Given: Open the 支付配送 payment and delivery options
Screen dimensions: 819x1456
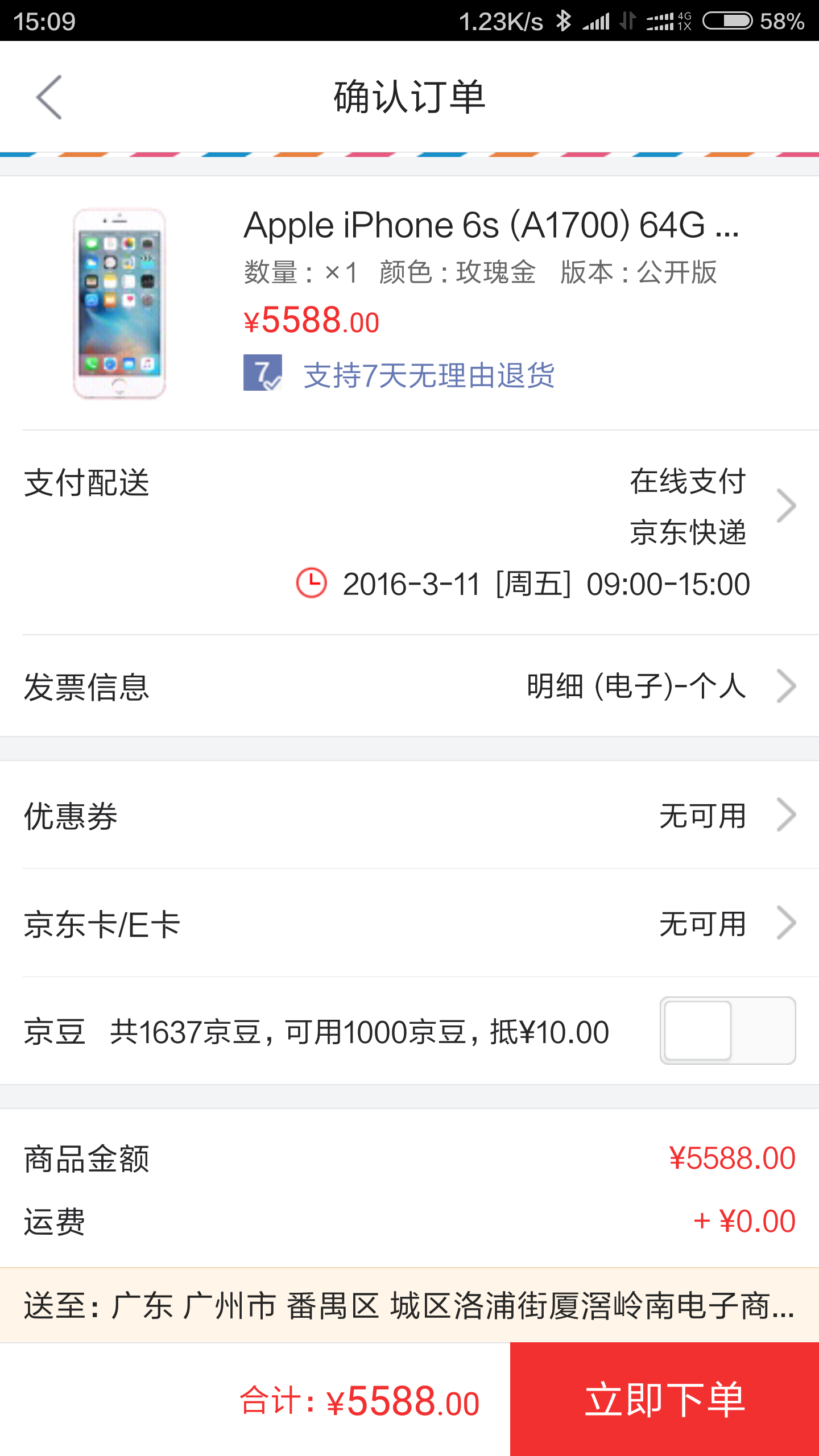Looking at the screenshot, I should pyautogui.click(x=409, y=532).
